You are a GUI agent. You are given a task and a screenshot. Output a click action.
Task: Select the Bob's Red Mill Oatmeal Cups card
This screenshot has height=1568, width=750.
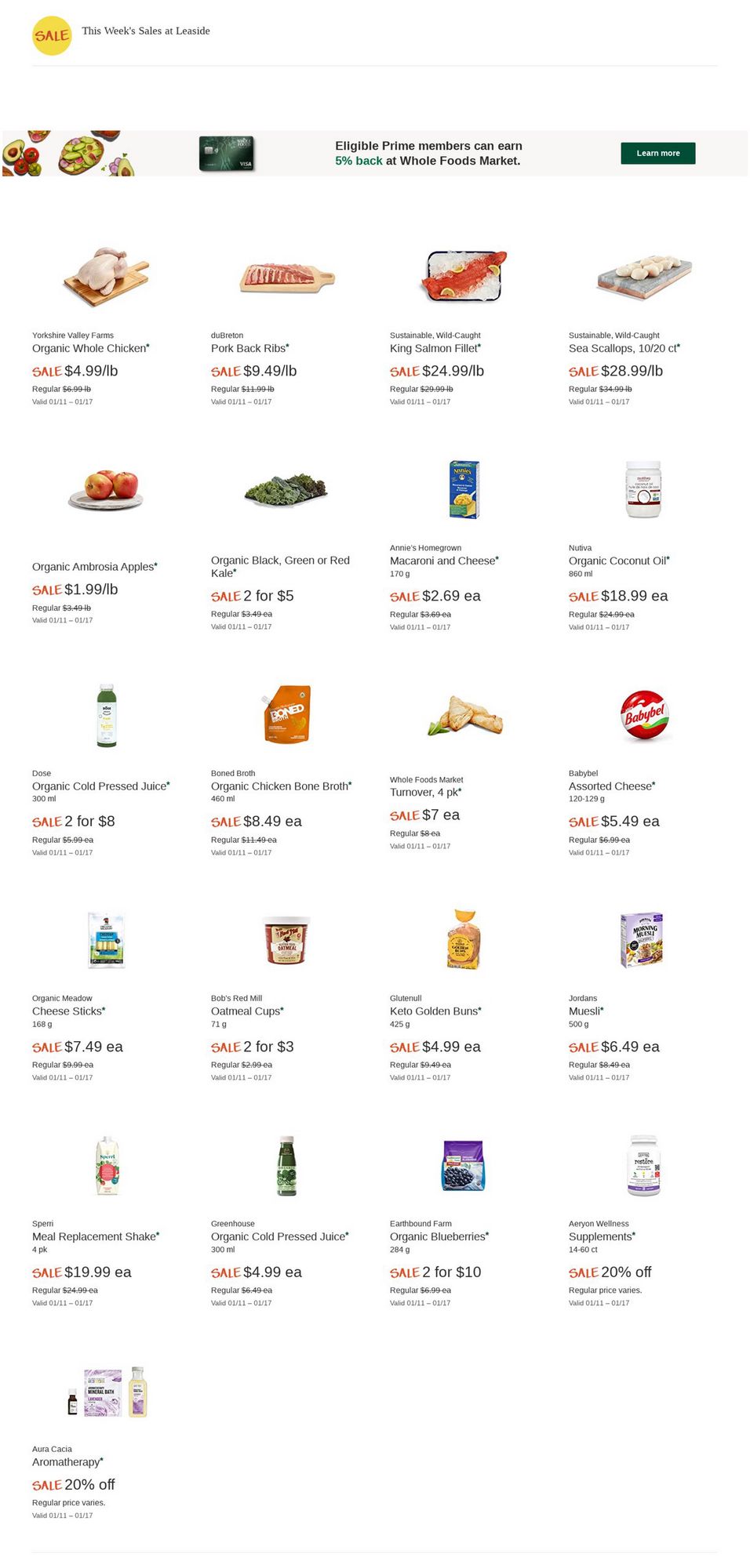pyautogui.click(x=246, y=1011)
